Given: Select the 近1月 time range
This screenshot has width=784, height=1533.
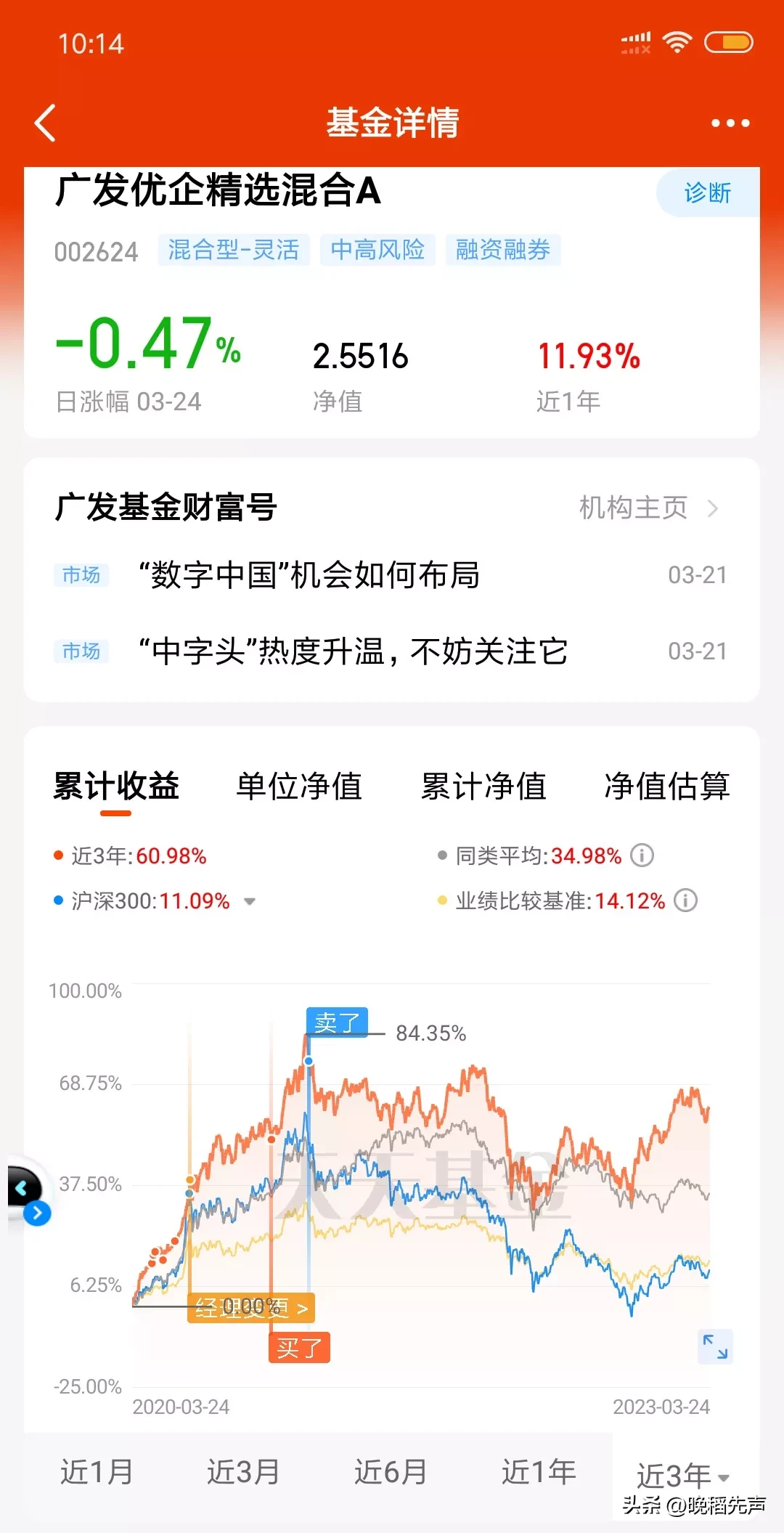Looking at the screenshot, I should (x=97, y=1472).
